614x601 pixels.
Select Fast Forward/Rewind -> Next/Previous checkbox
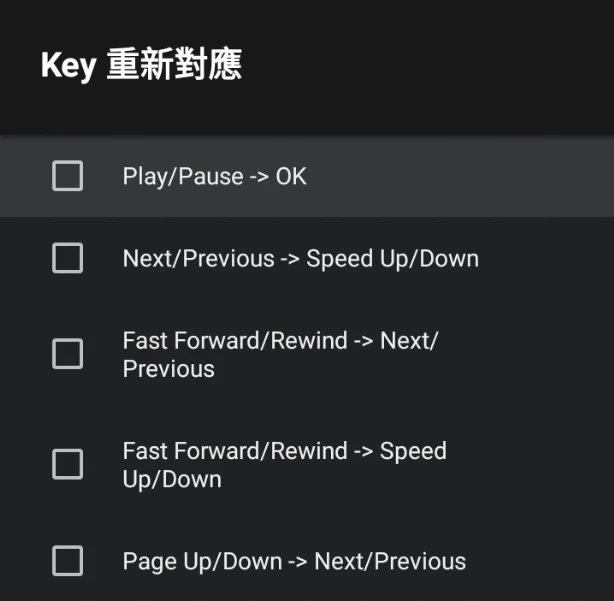tap(67, 354)
